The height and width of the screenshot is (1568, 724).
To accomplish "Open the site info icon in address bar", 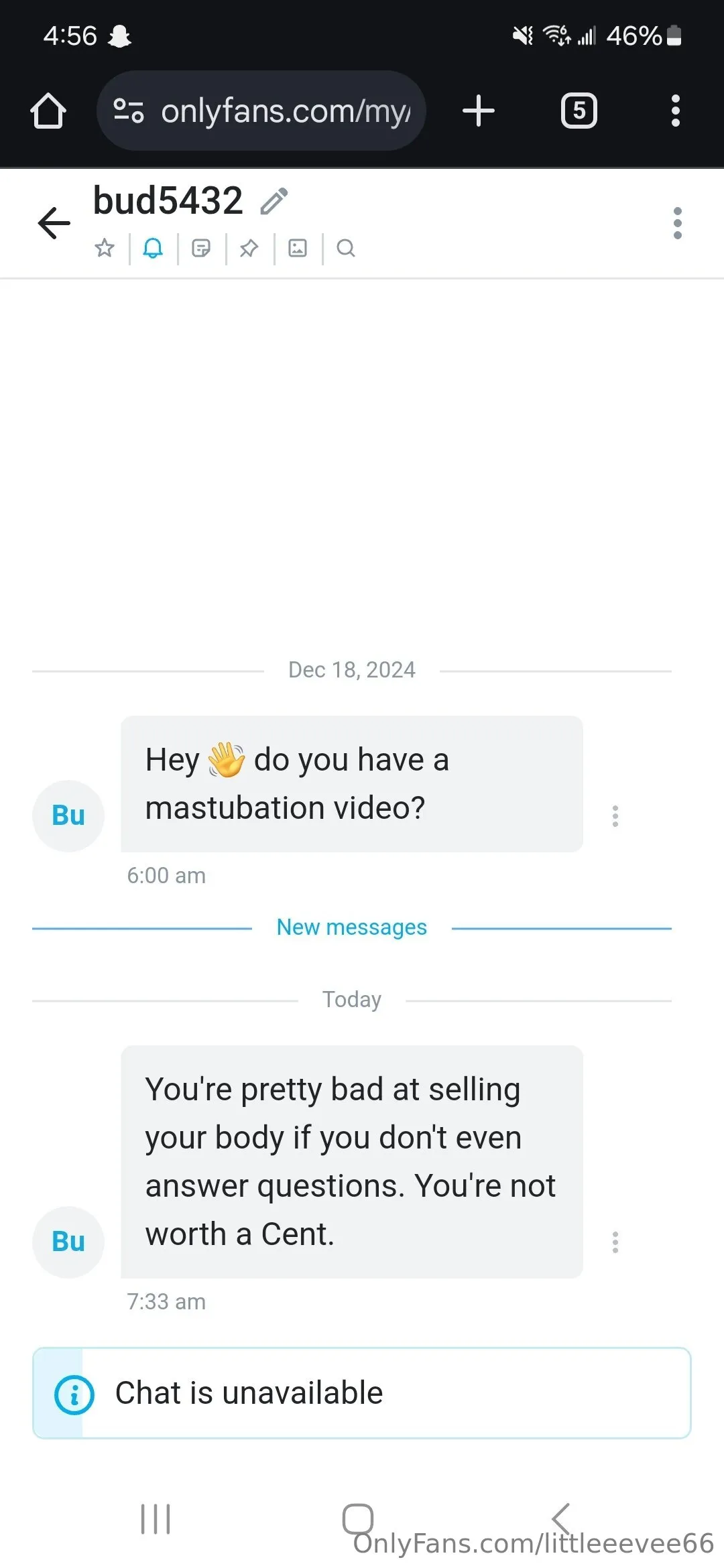I will [x=129, y=111].
